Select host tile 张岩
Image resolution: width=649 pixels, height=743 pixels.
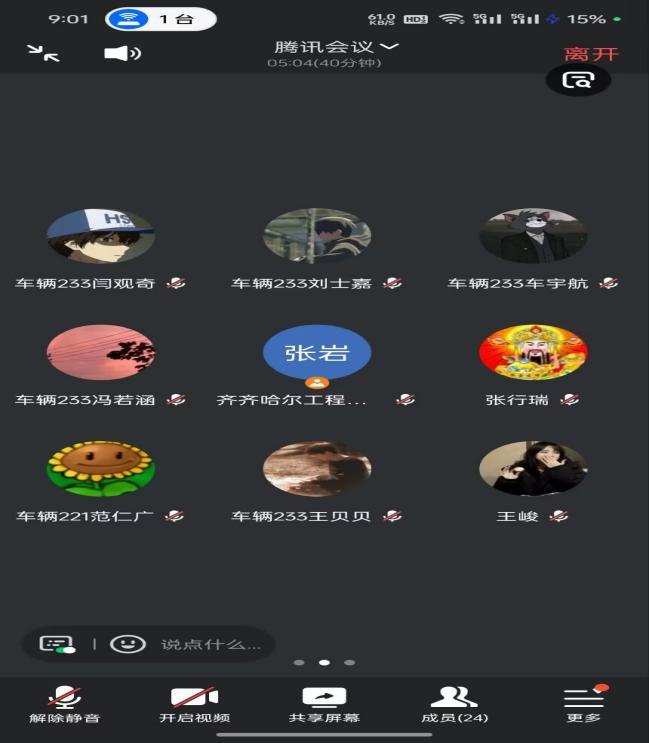(317, 352)
